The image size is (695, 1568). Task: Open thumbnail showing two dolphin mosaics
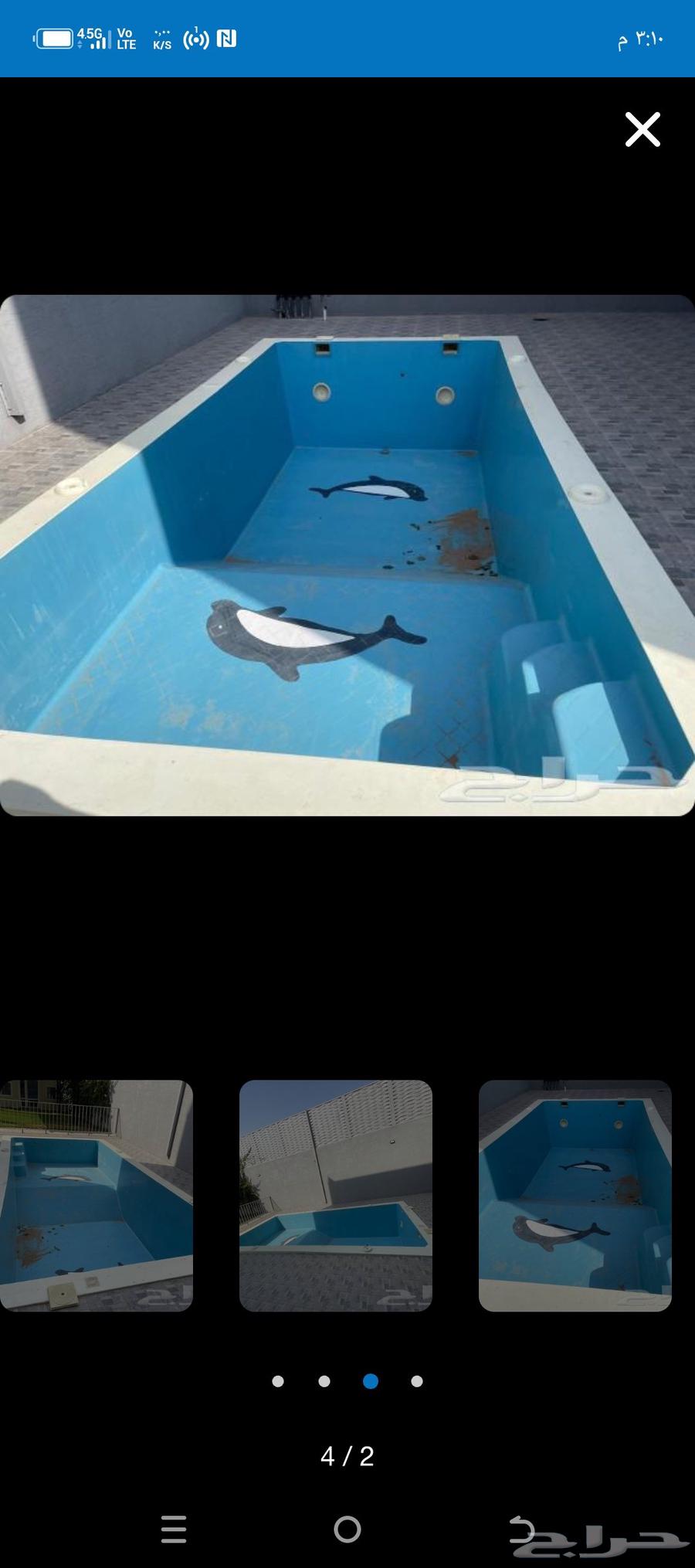(x=575, y=1195)
